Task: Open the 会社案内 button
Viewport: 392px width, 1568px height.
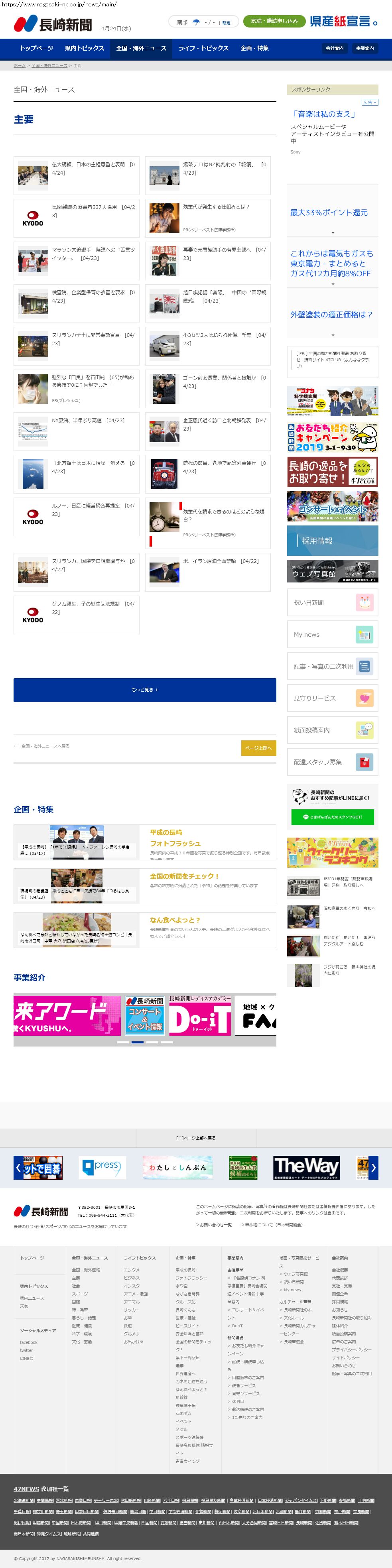Action: click(x=334, y=48)
